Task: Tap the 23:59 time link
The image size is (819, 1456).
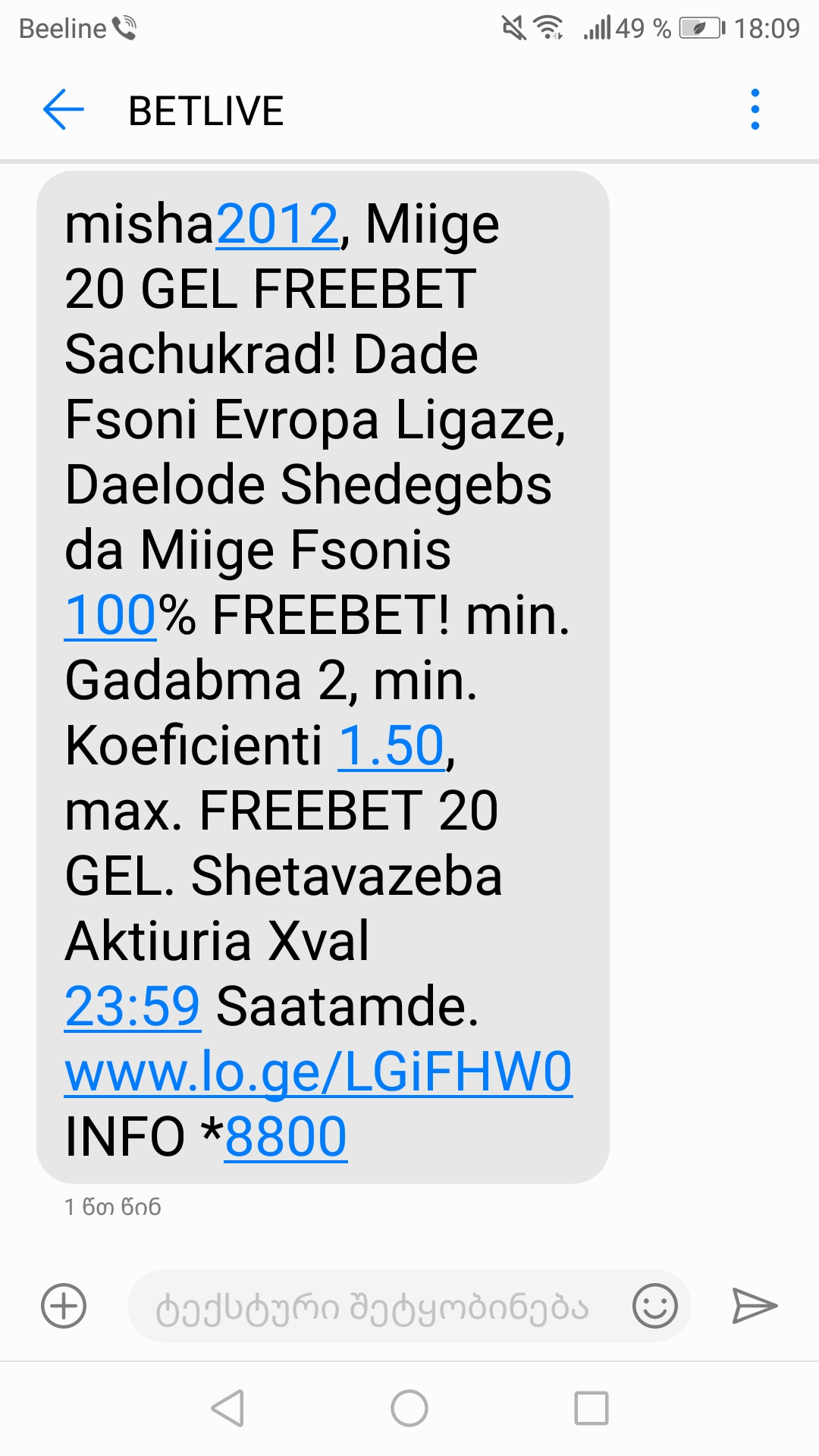Action: [x=133, y=1006]
